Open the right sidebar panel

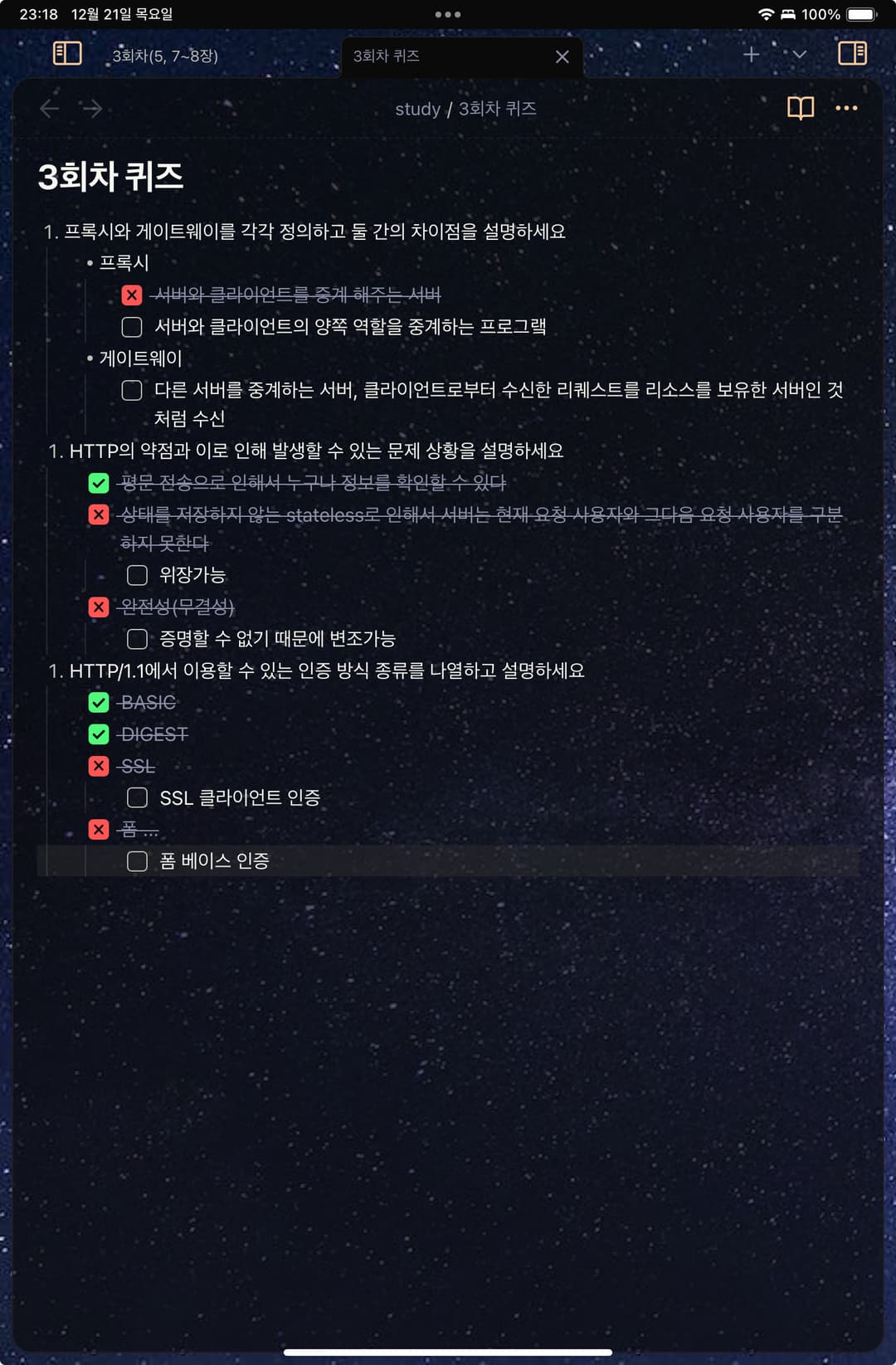[852, 54]
